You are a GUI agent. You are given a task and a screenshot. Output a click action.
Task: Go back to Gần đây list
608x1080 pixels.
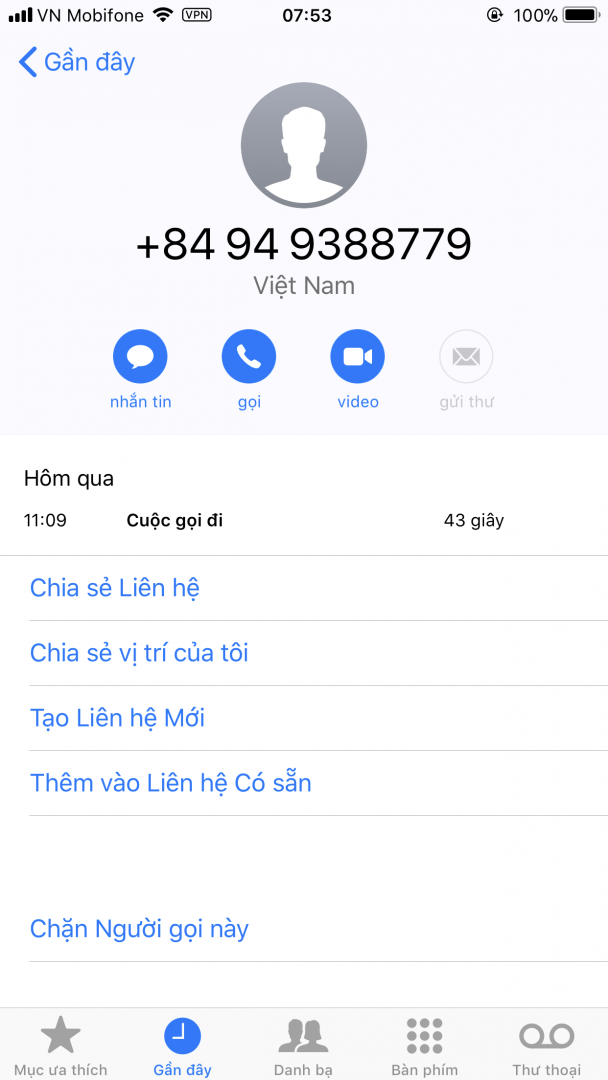coord(77,62)
